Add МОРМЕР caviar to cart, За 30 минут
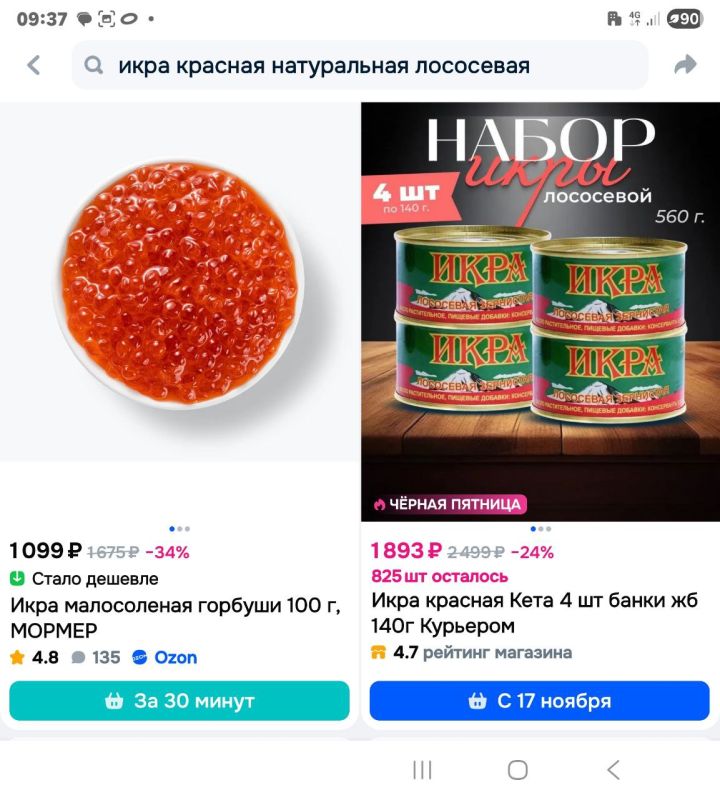 180,701
